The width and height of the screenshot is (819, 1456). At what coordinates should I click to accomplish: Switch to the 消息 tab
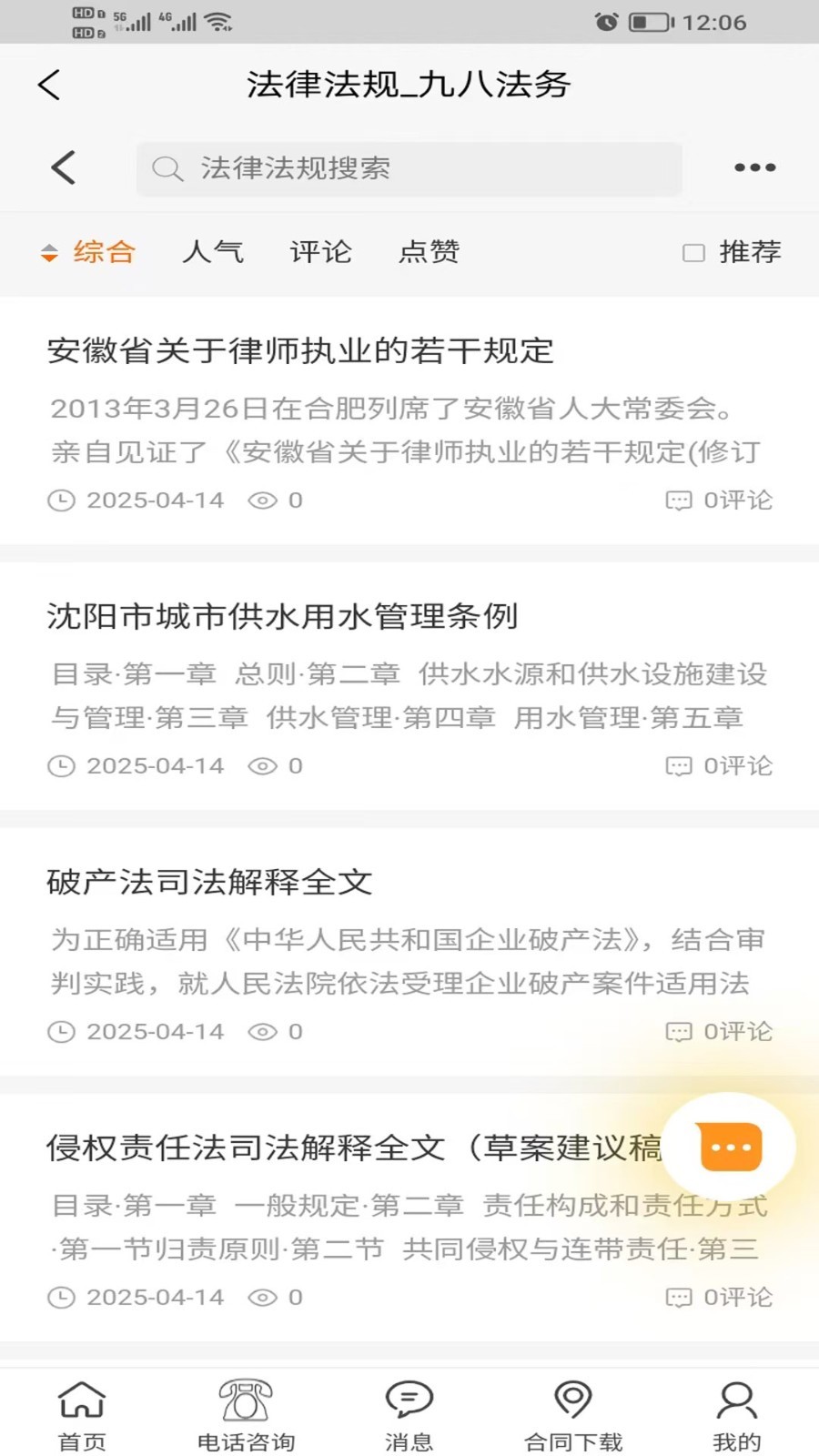[x=409, y=1414]
